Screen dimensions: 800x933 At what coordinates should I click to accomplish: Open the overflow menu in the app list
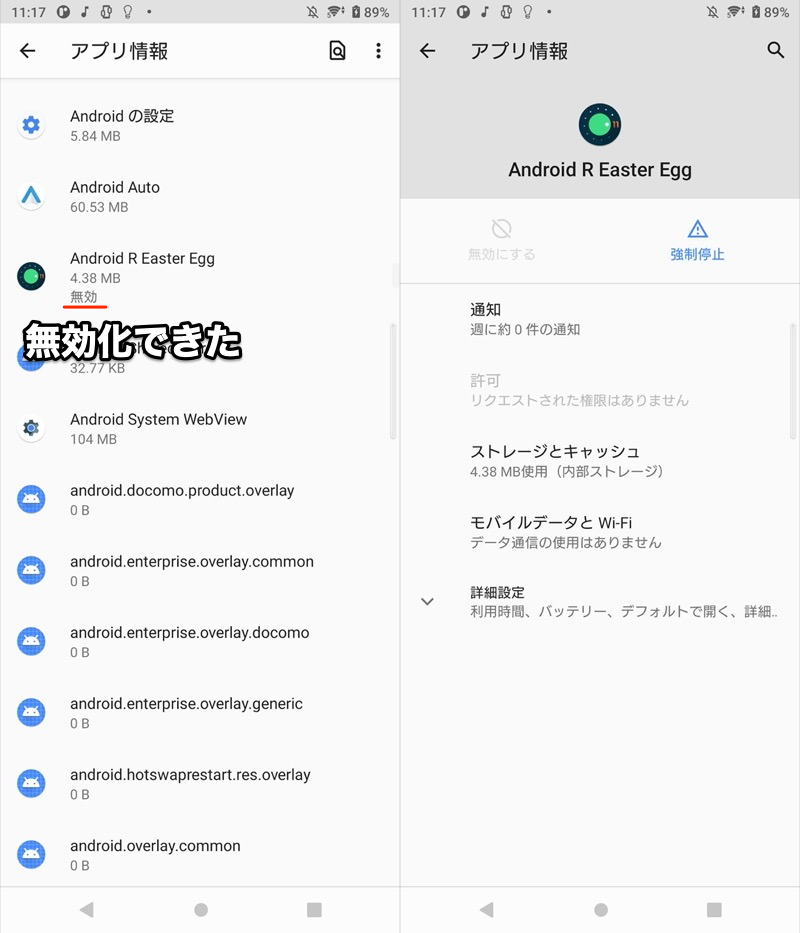pyautogui.click(x=378, y=51)
